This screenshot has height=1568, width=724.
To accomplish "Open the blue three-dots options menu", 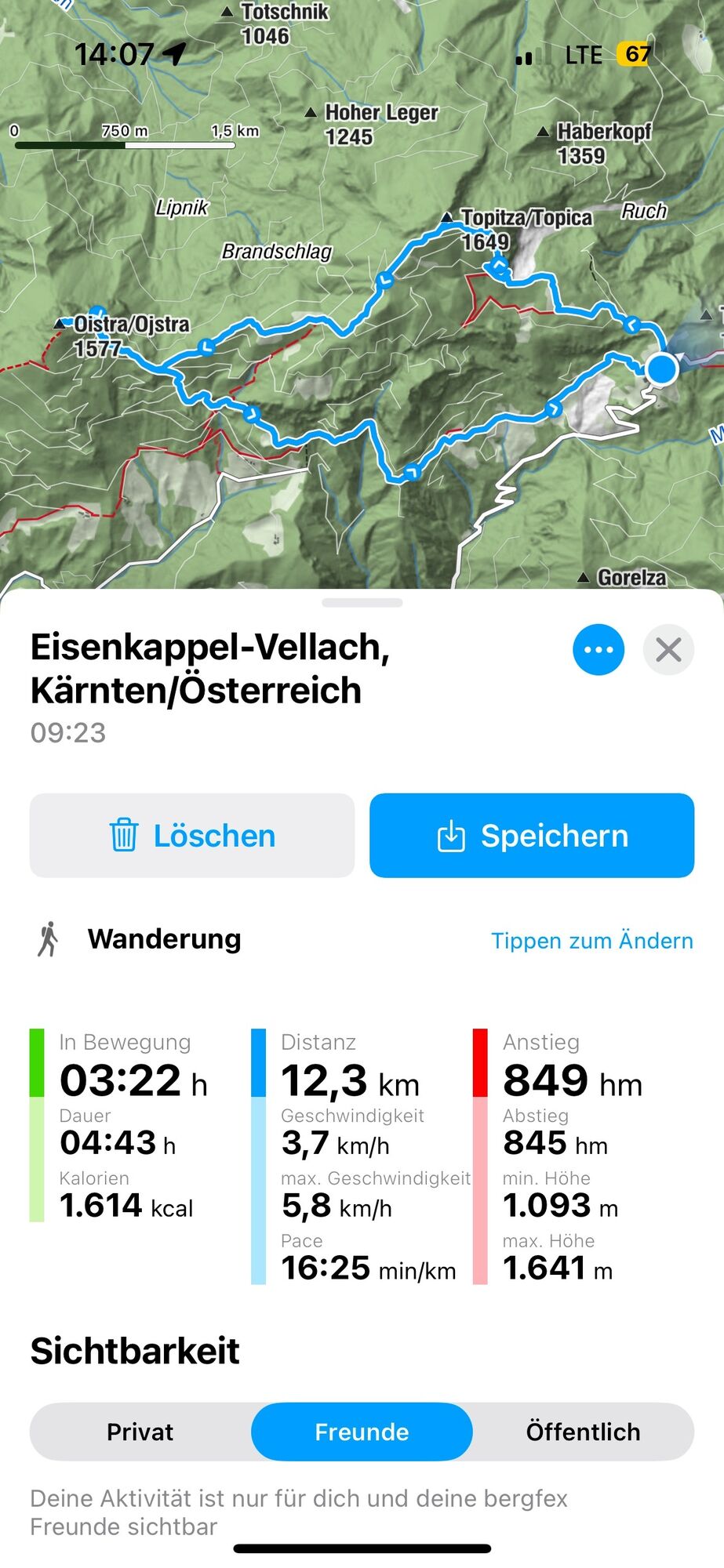I will point(598,650).
